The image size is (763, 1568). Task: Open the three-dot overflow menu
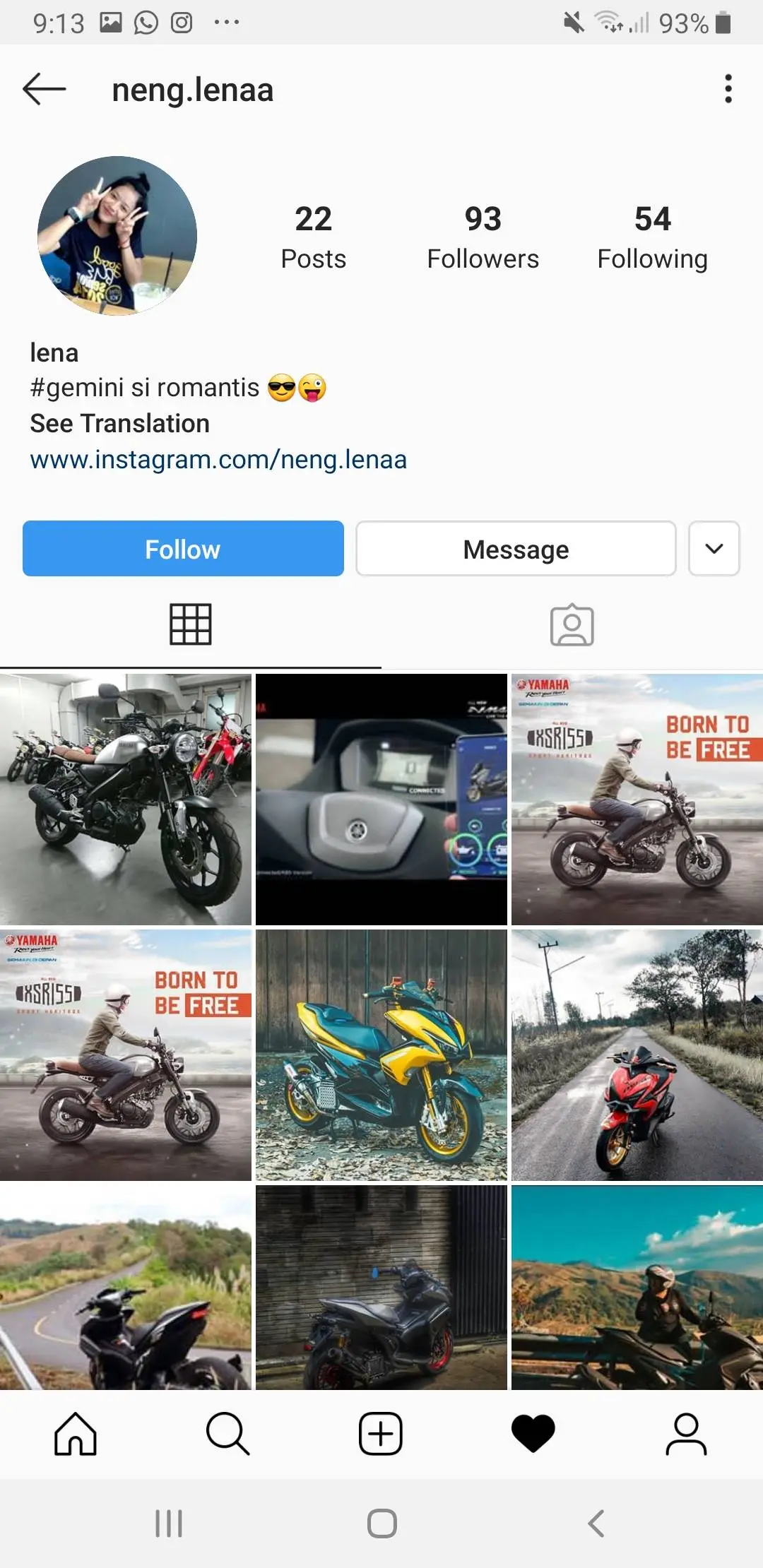click(x=728, y=89)
